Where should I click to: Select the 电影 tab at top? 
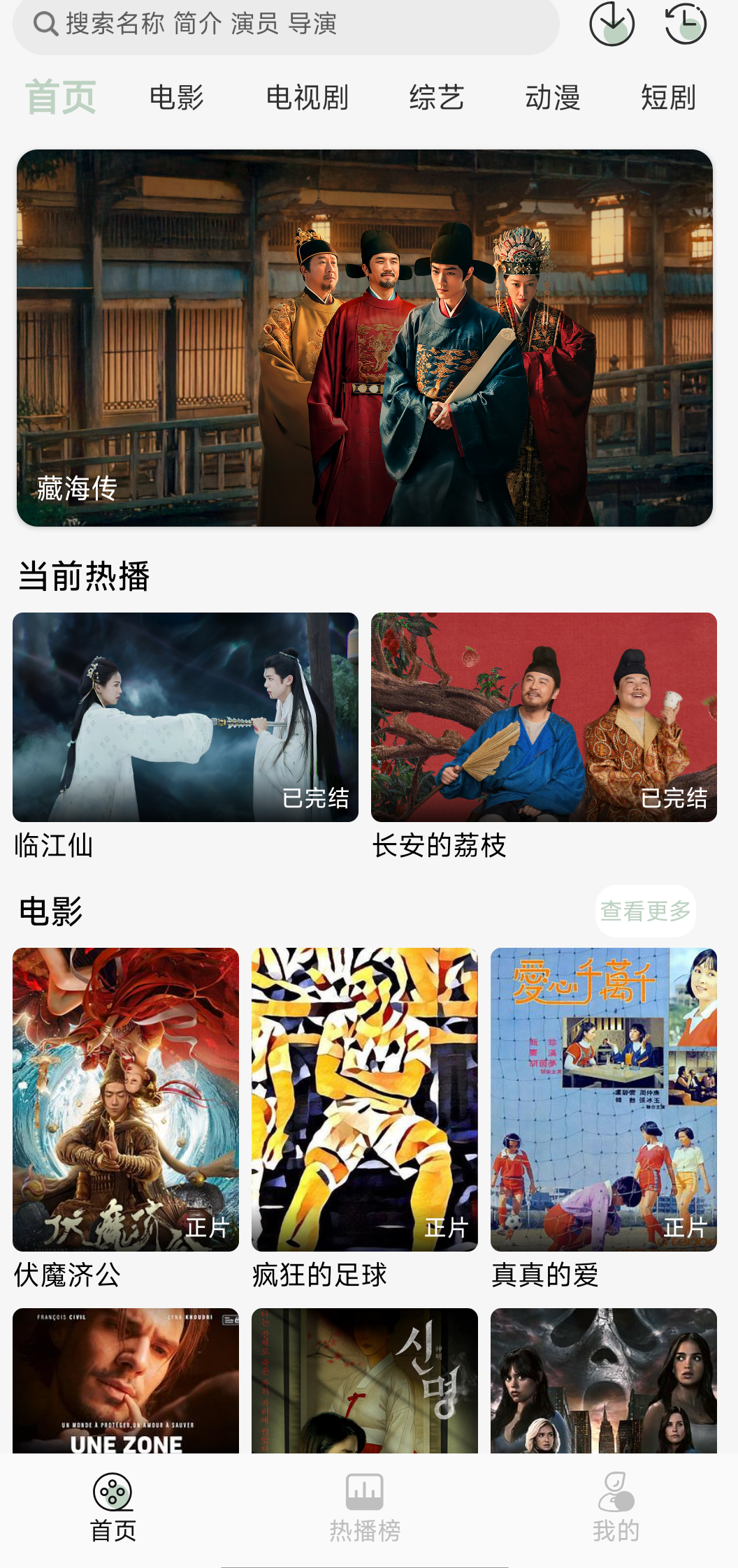(x=177, y=98)
